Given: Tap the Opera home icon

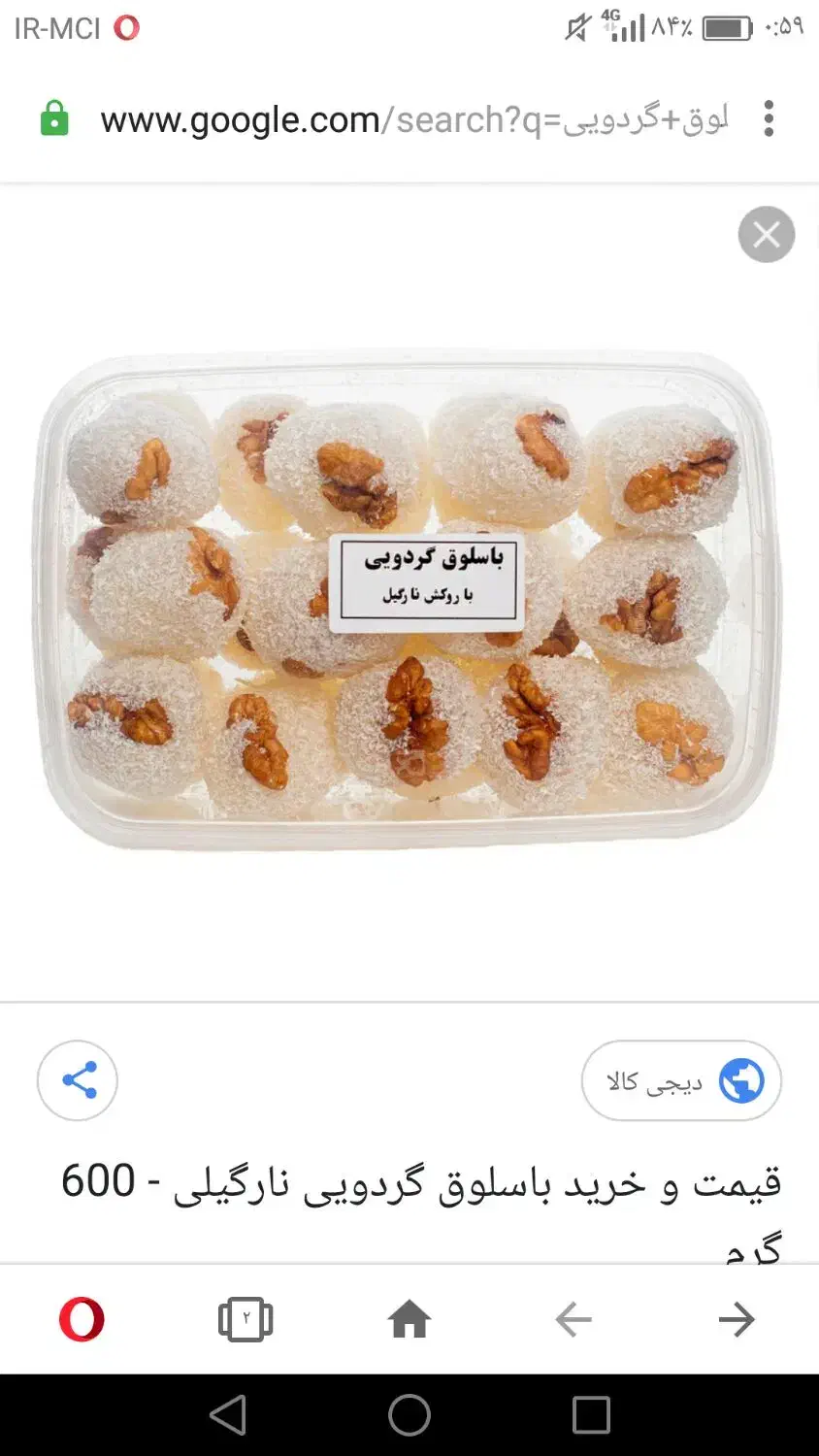Looking at the screenshot, I should [x=409, y=1319].
